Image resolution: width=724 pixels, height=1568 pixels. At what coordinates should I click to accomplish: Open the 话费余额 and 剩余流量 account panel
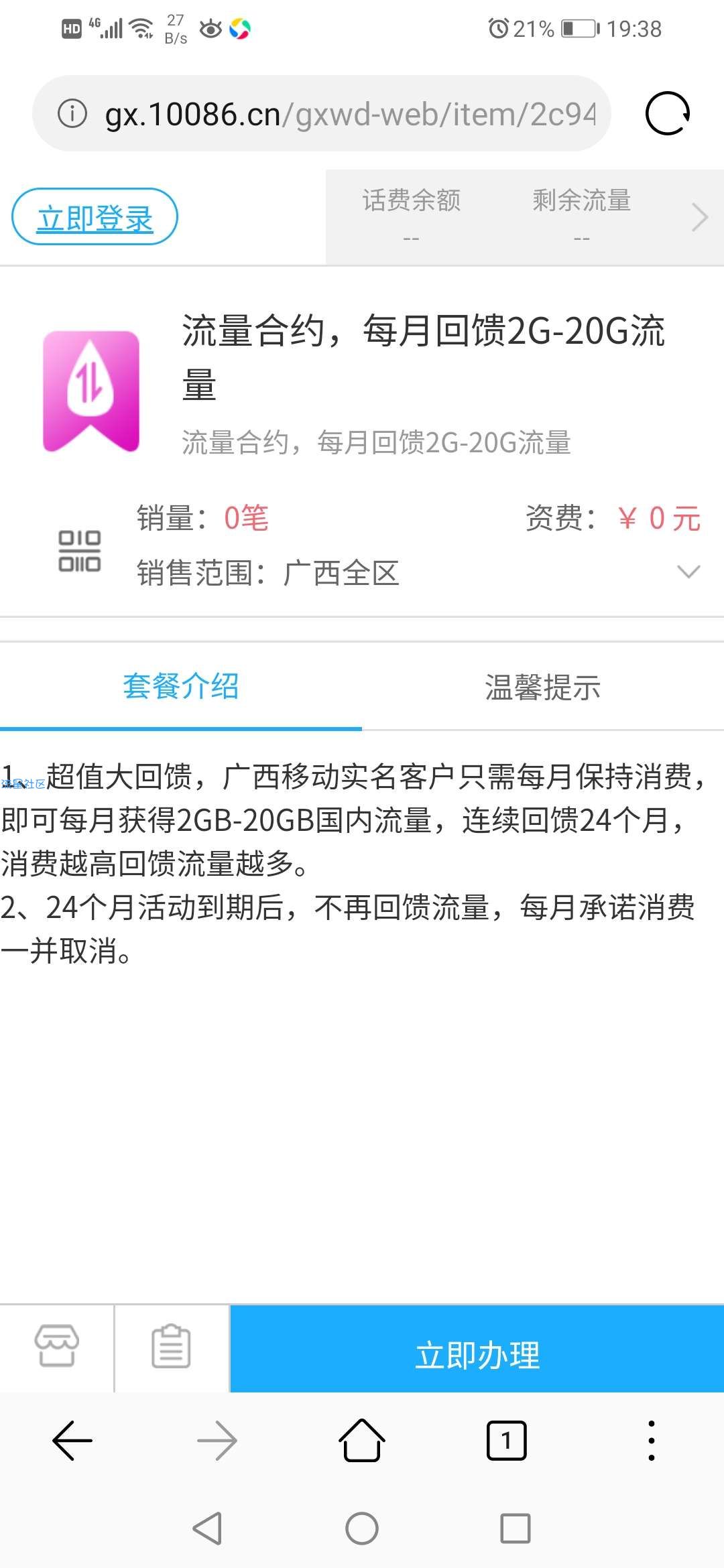coord(523,217)
